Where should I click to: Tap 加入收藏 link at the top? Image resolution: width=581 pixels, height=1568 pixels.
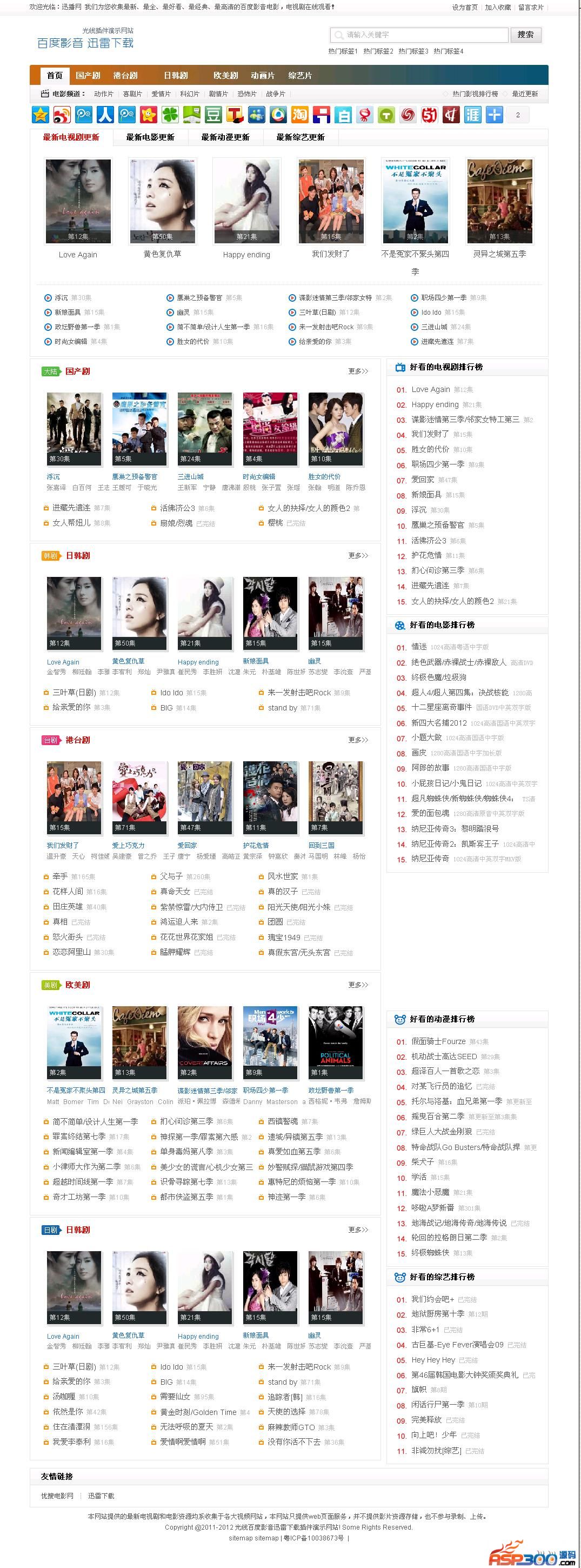click(498, 8)
